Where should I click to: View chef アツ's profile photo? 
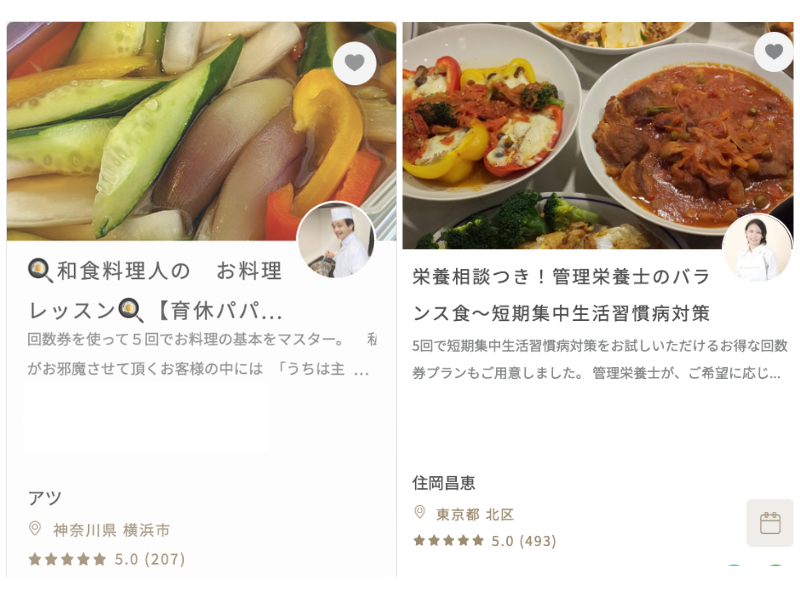coord(336,241)
